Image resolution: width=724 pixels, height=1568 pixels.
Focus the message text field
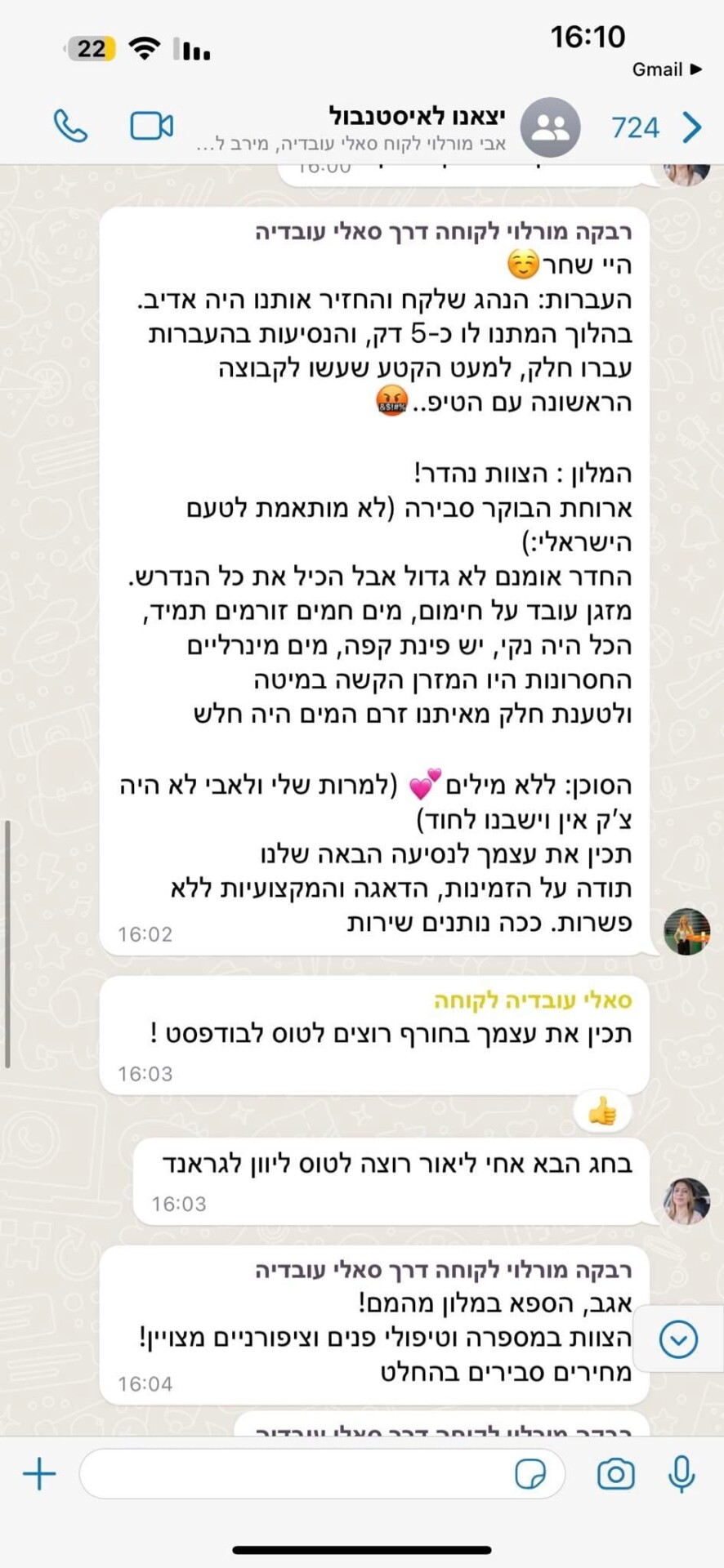294,1474
